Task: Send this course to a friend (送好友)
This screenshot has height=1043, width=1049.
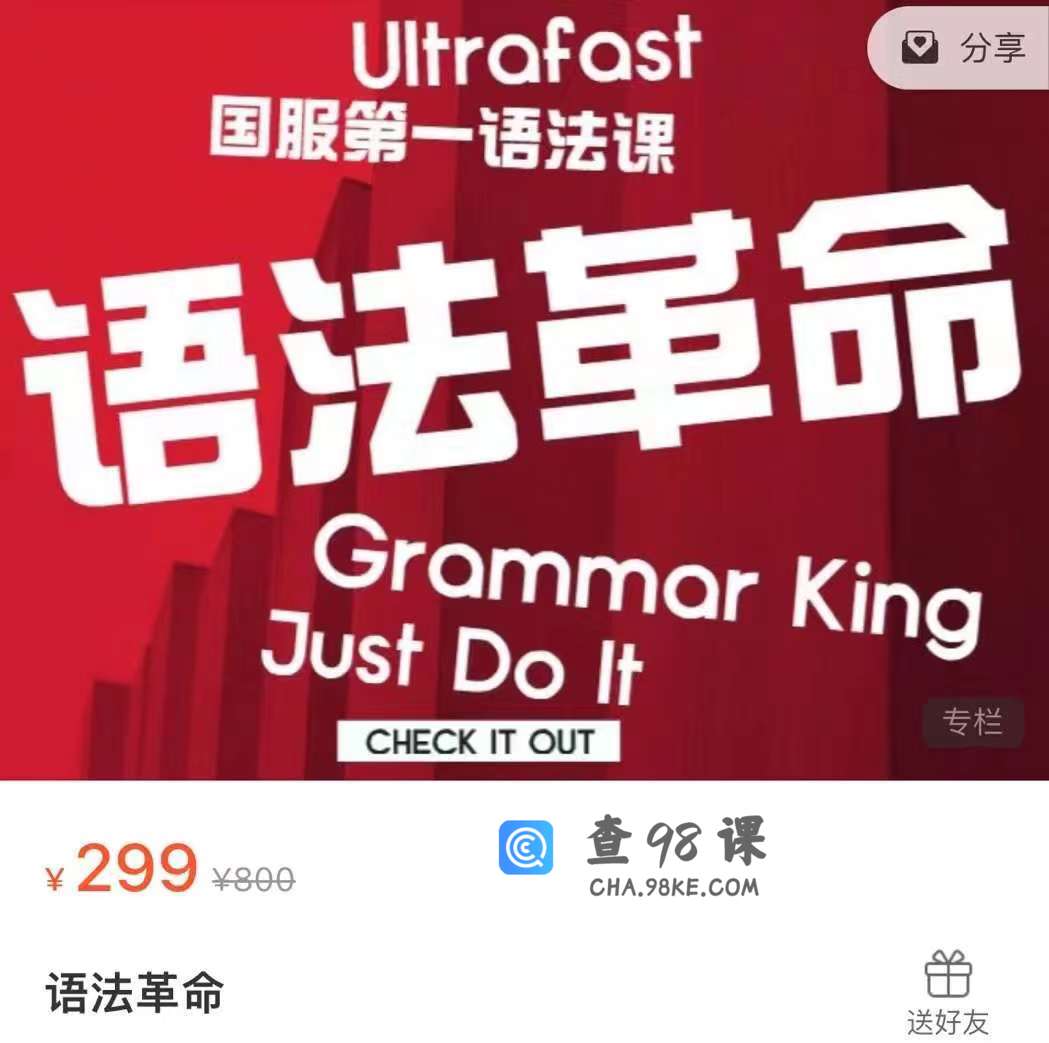Action: click(947, 992)
